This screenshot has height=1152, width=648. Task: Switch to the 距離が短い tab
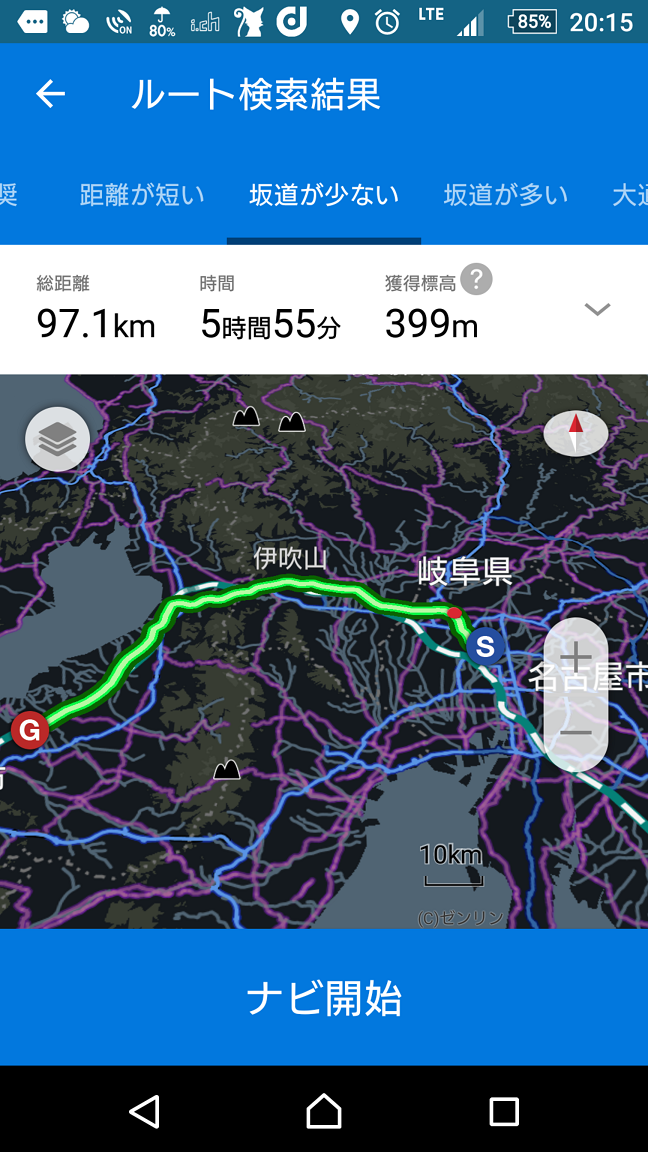coord(142,195)
